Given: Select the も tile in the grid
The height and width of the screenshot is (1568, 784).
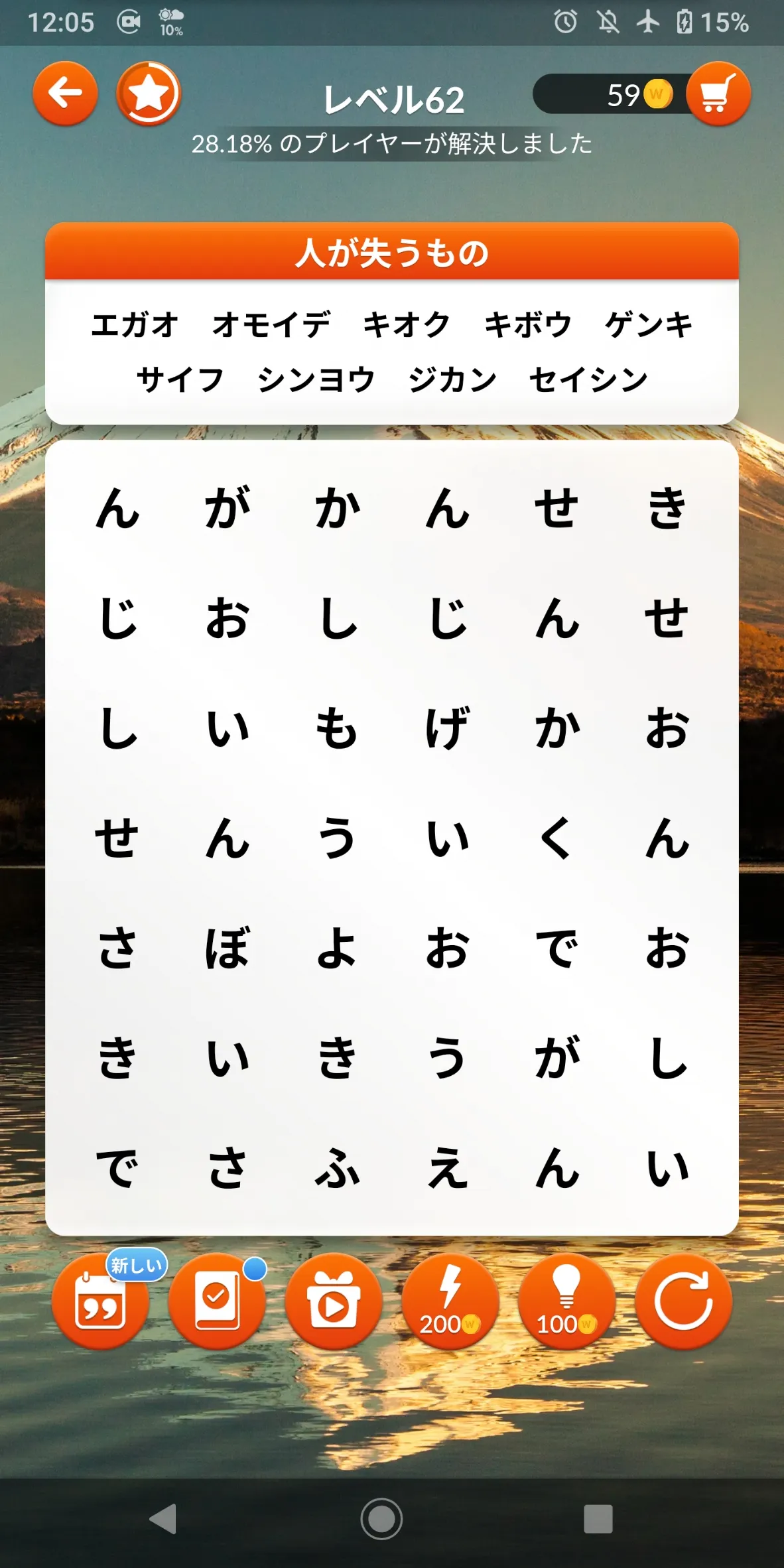Looking at the screenshot, I should coord(337,728).
